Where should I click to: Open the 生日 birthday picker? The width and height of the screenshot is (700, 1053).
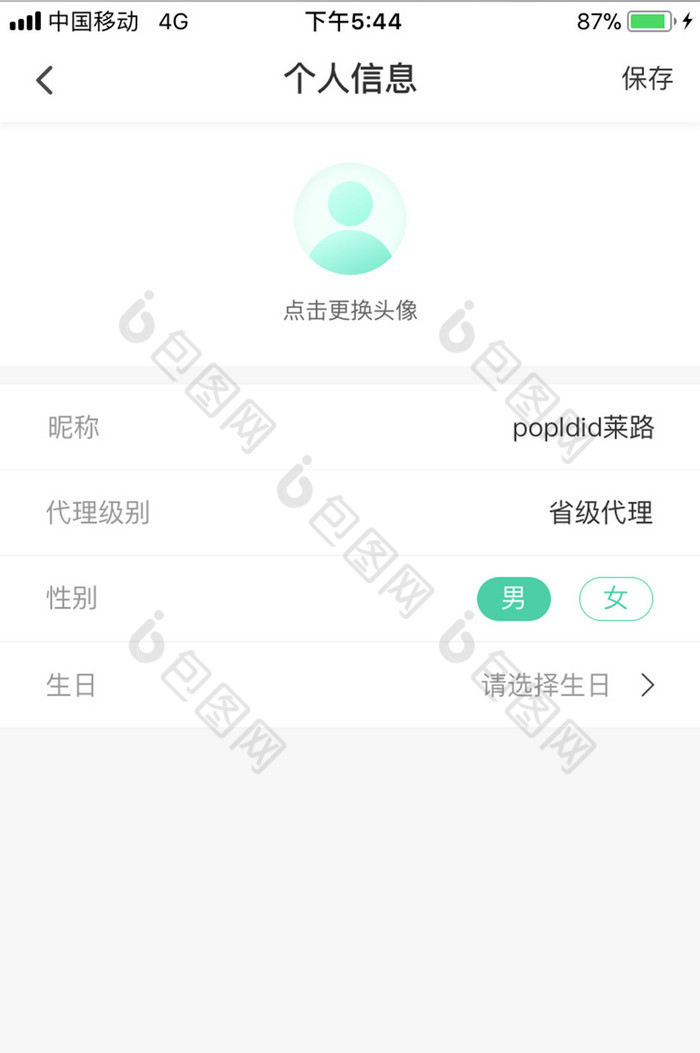click(567, 685)
